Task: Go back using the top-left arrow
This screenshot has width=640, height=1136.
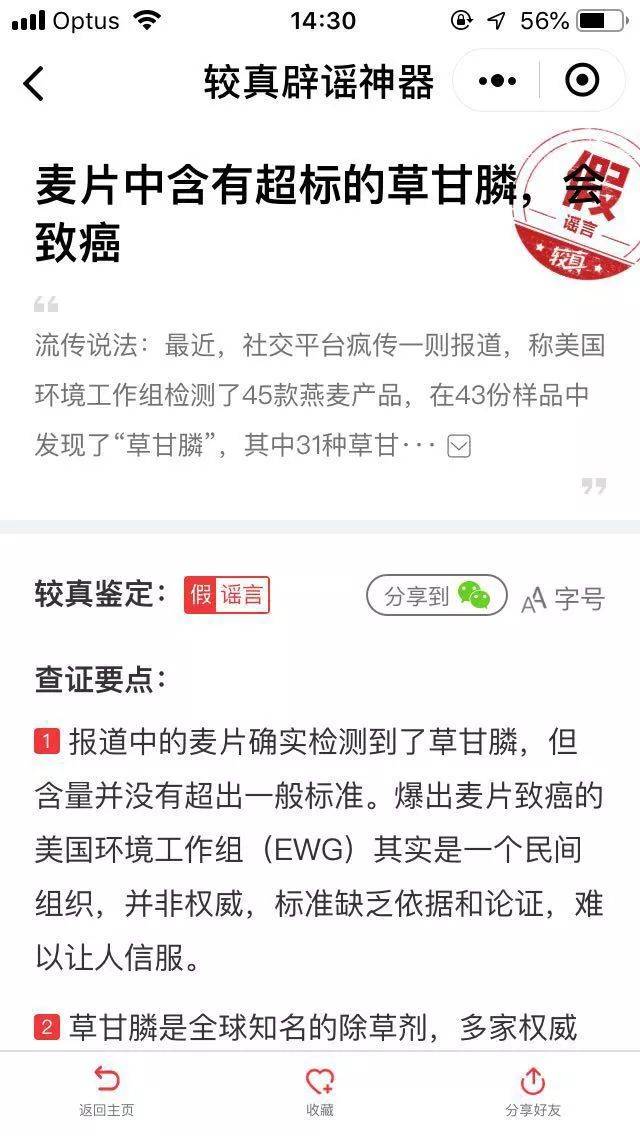Action: coord(34,83)
